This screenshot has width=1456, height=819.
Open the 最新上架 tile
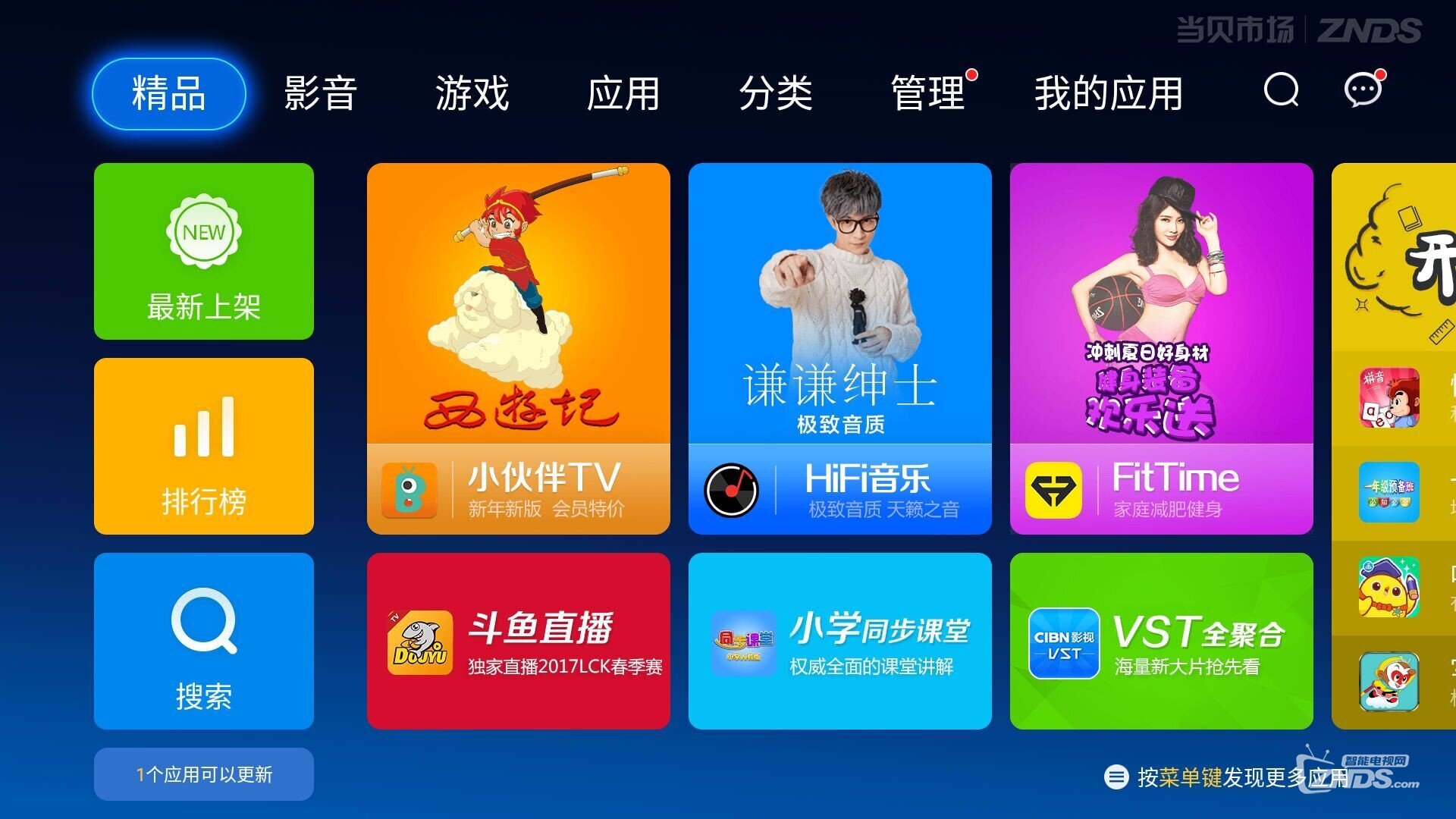tap(204, 251)
